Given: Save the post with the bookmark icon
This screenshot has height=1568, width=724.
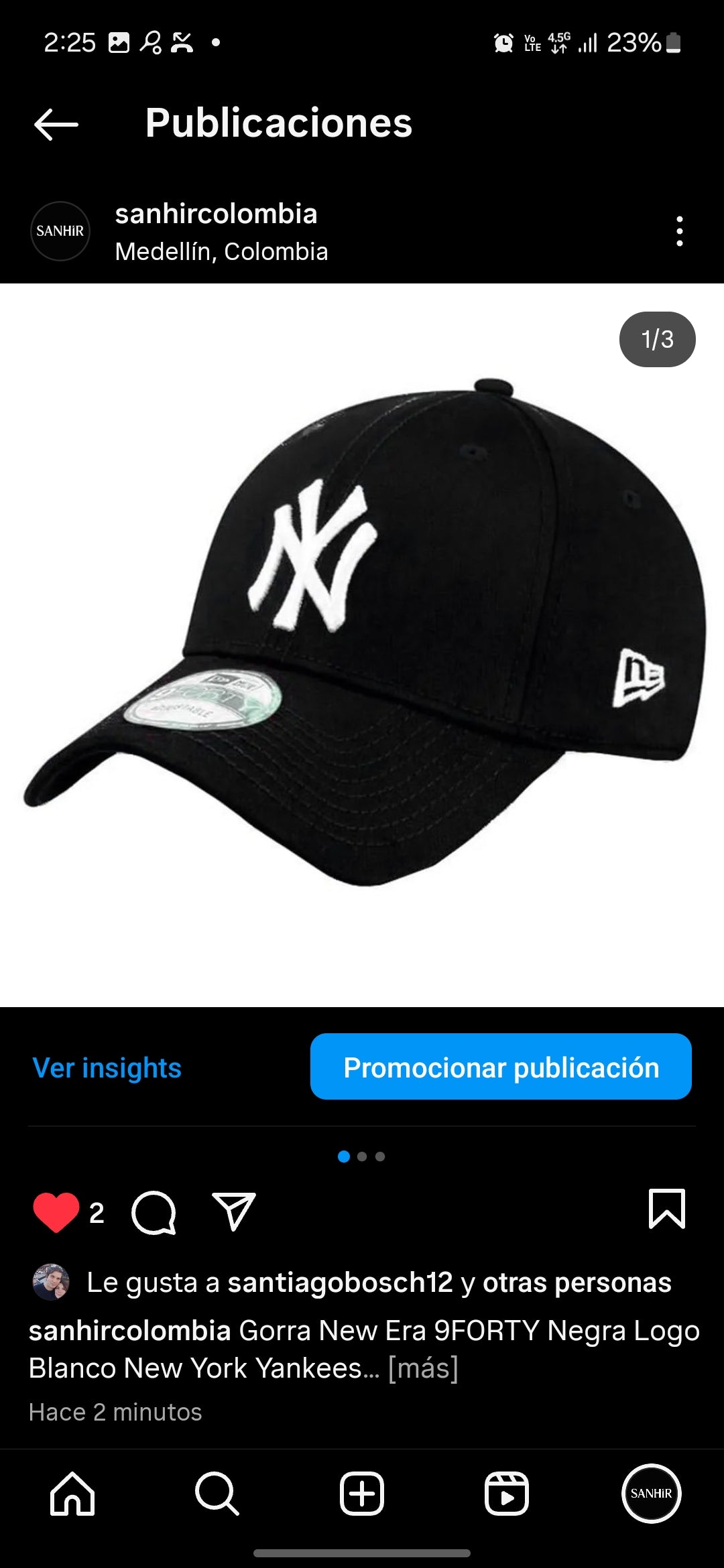Looking at the screenshot, I should click(667, 1209).
